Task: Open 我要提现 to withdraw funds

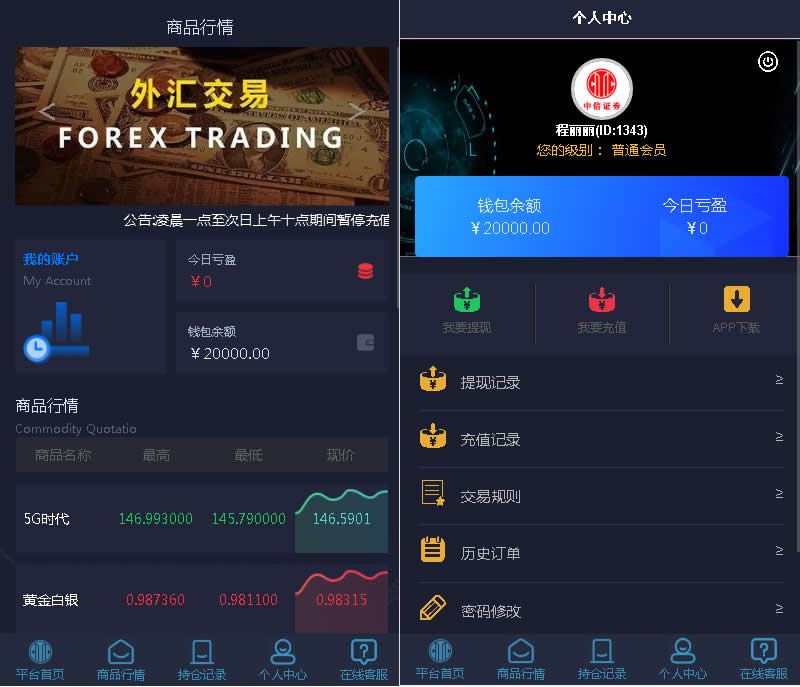Action: [x=467, y=310]
